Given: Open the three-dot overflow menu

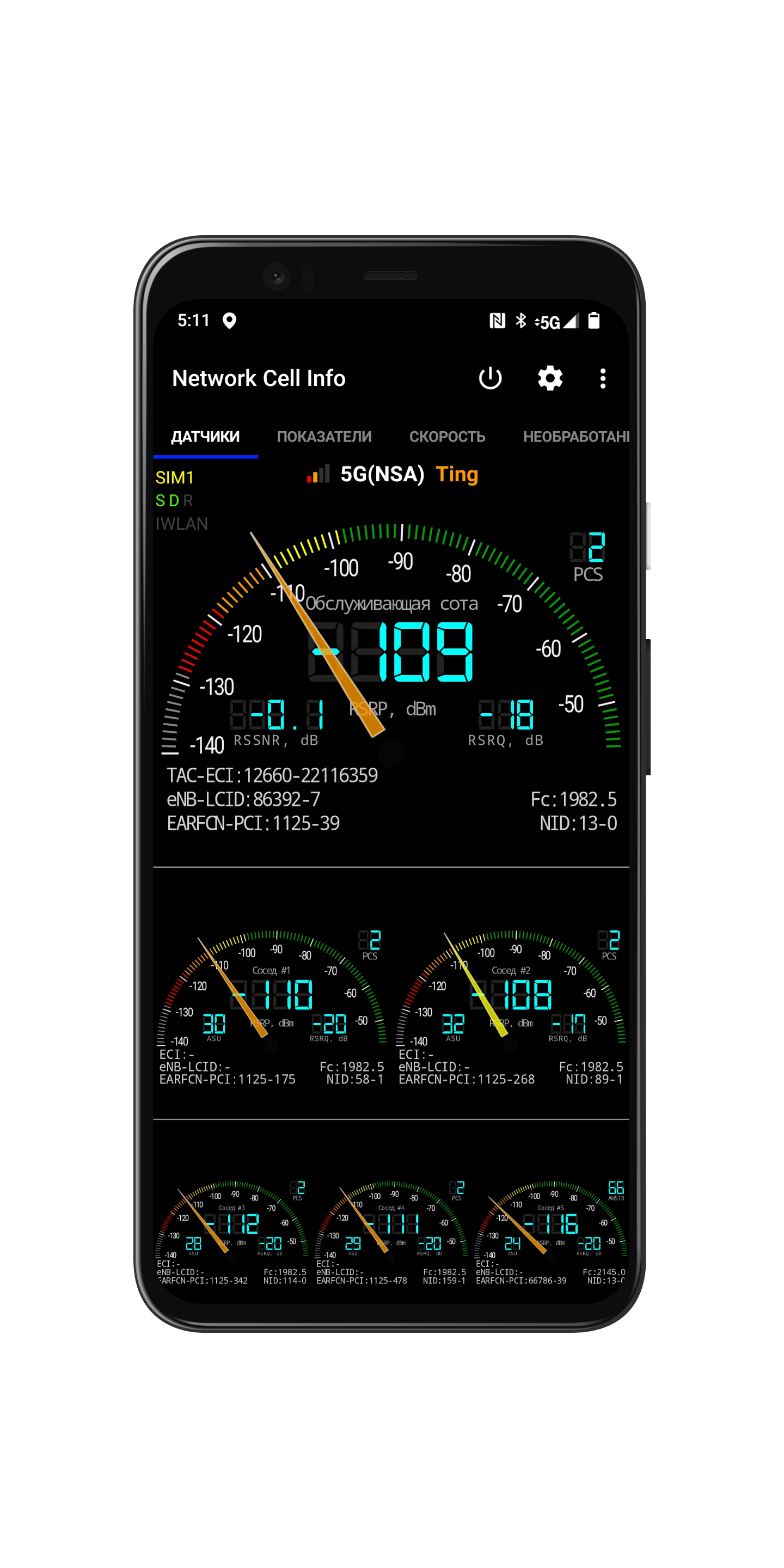Looking at the screenshot, I should [x=603, y=378].
